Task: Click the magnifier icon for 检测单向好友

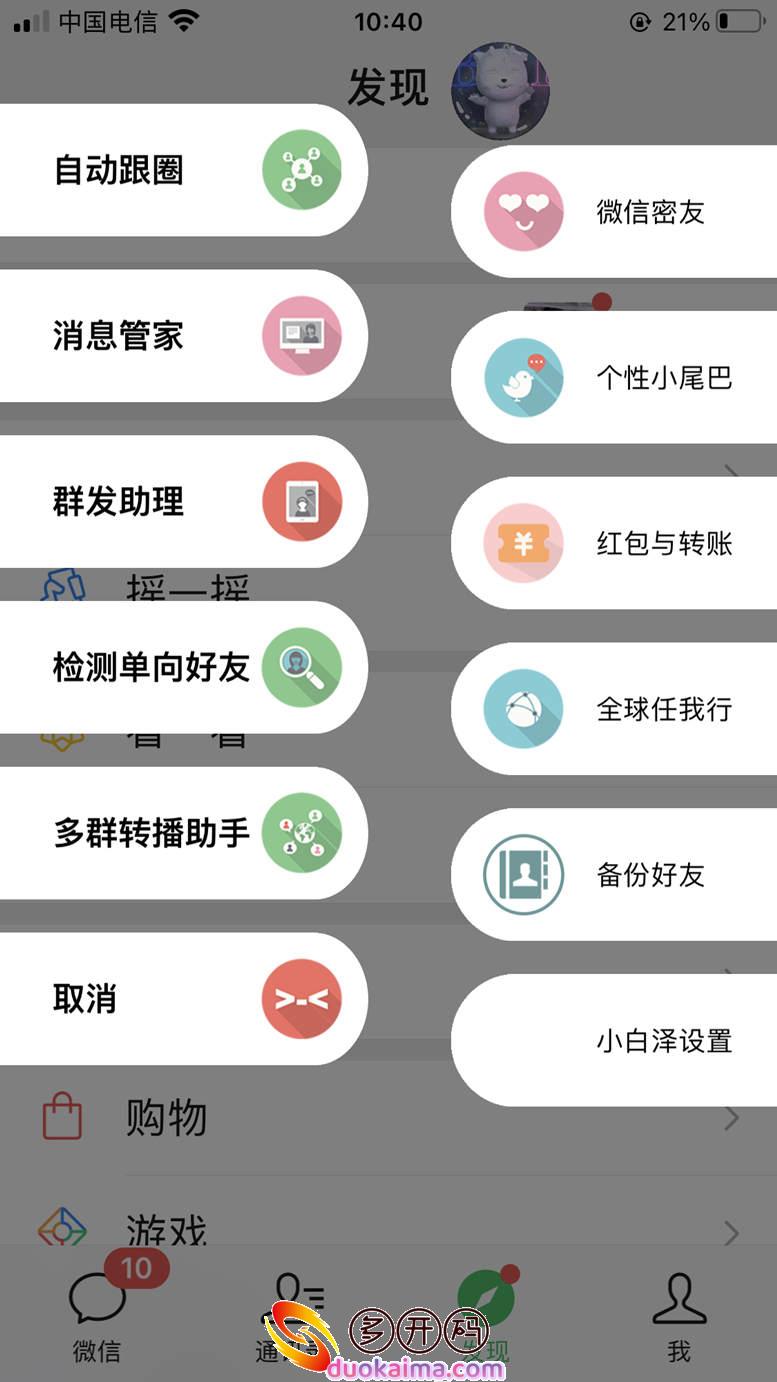Action: (301, 667)
